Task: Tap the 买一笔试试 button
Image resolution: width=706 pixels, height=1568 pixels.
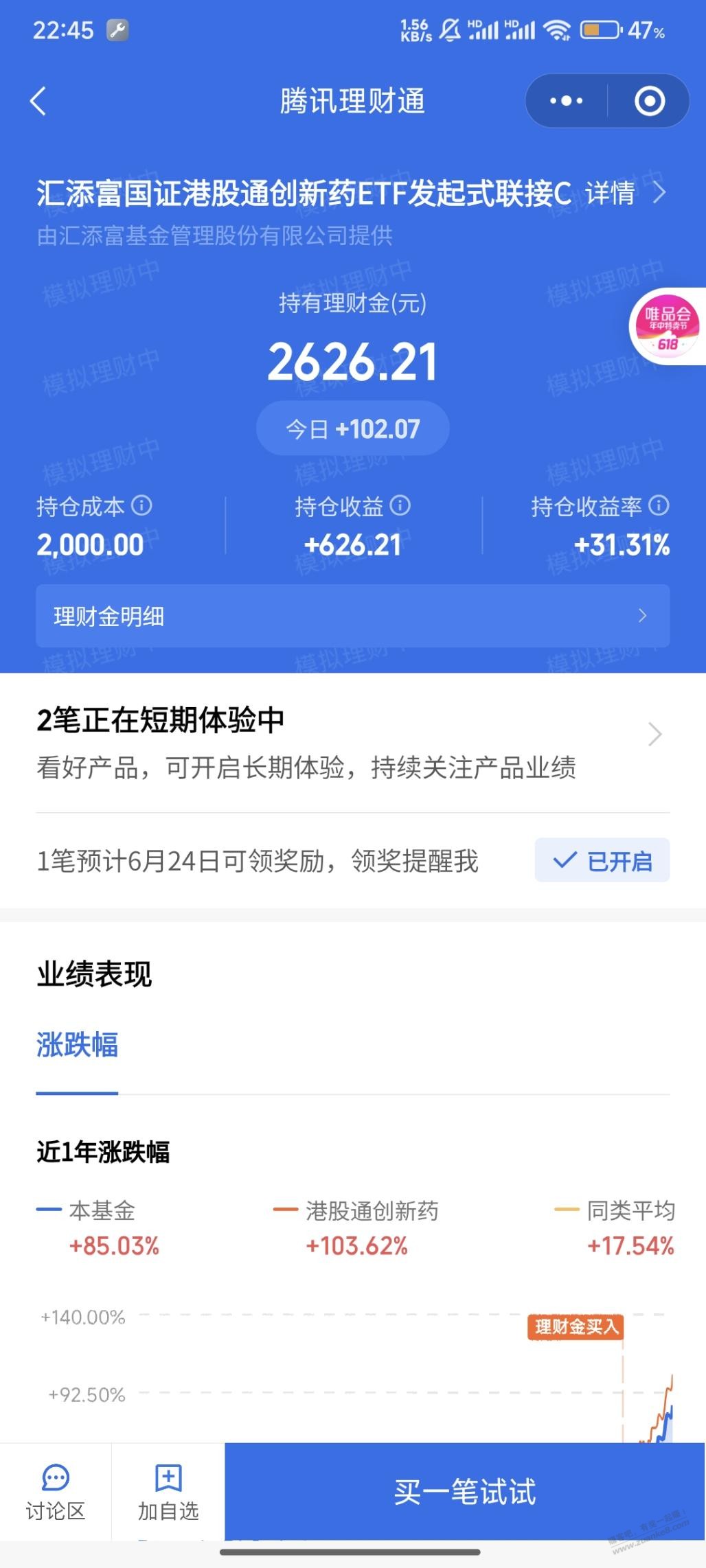Action: pos(465,1491)
